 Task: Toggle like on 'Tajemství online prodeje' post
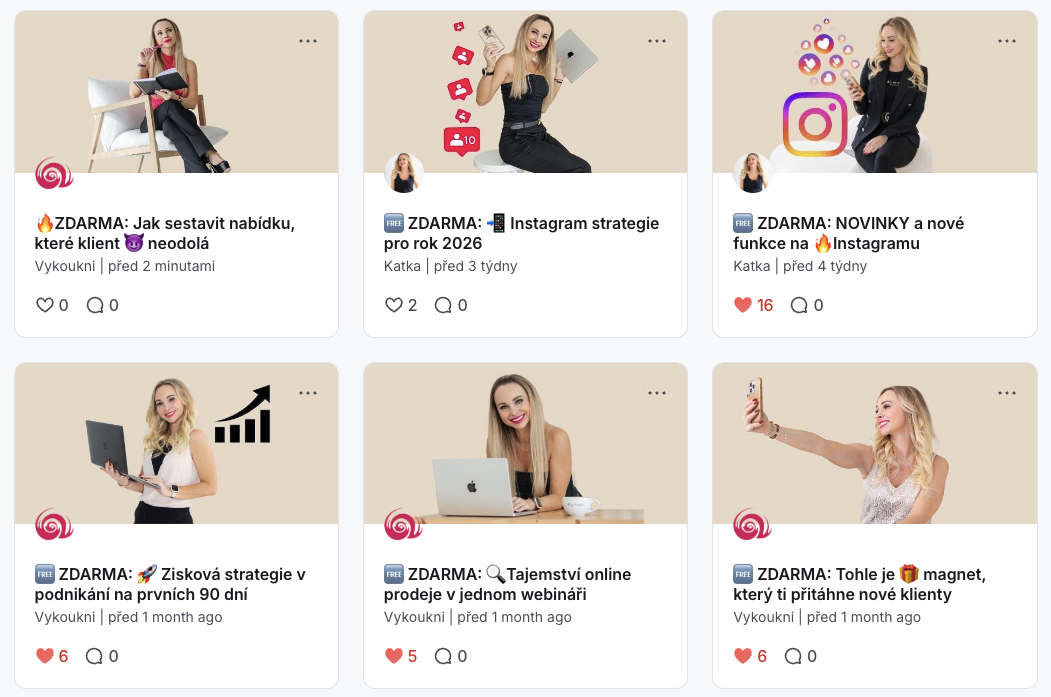coord(394,656)
